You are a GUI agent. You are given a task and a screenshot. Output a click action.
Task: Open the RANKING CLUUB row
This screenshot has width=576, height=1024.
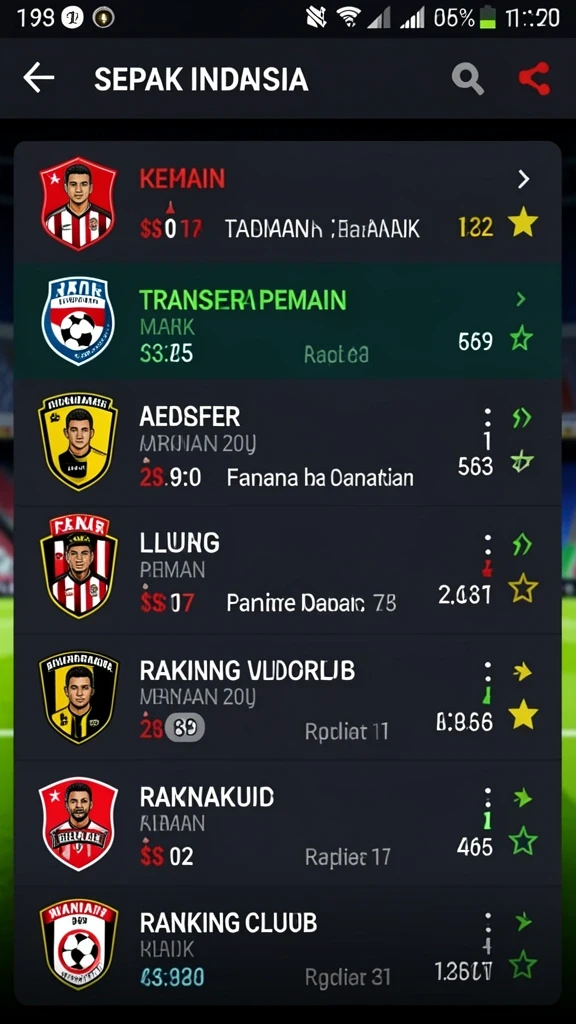(x=287, y=945)
